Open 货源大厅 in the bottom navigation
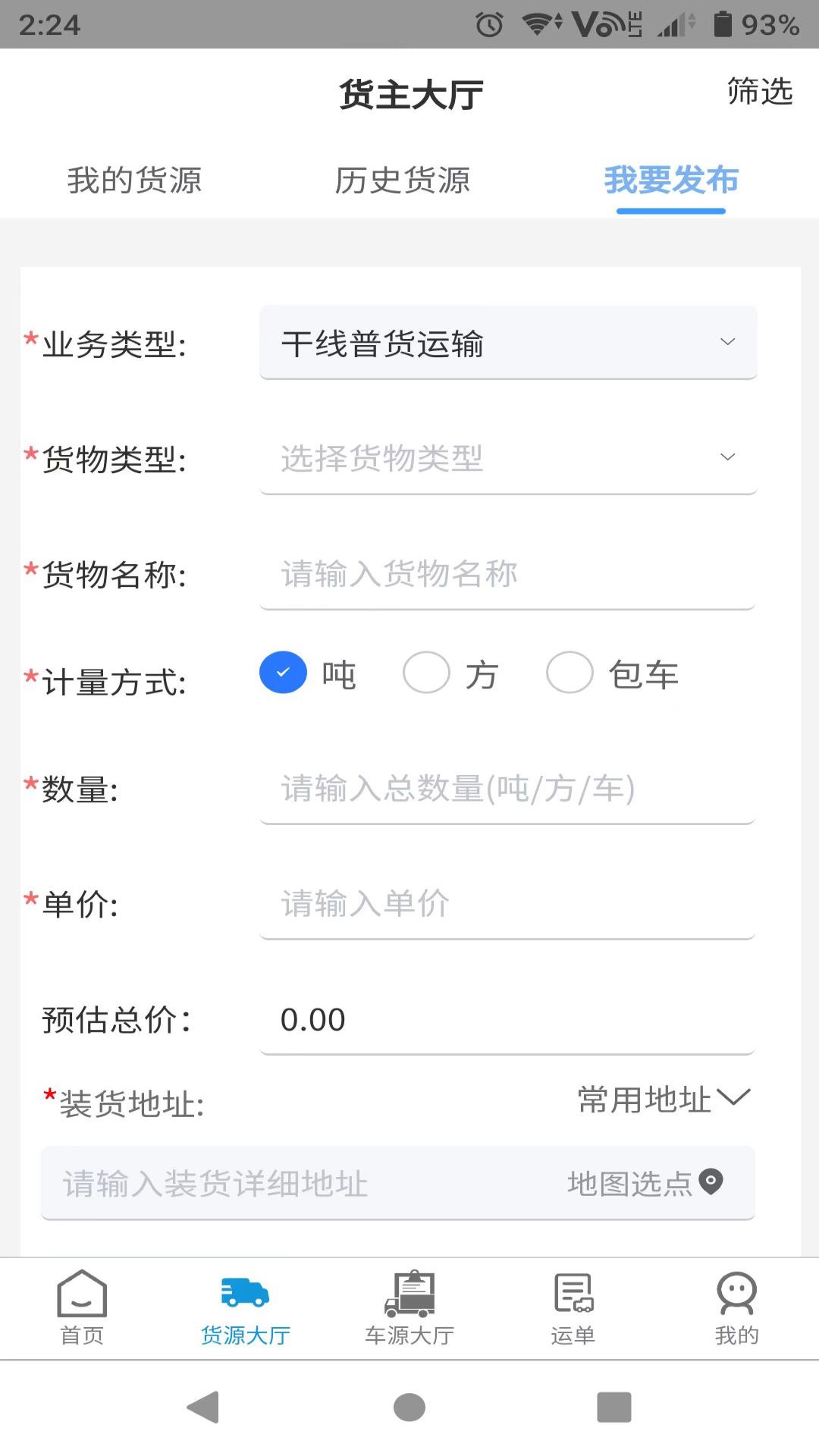819x1456 pixels. (x=244, y=1308)
